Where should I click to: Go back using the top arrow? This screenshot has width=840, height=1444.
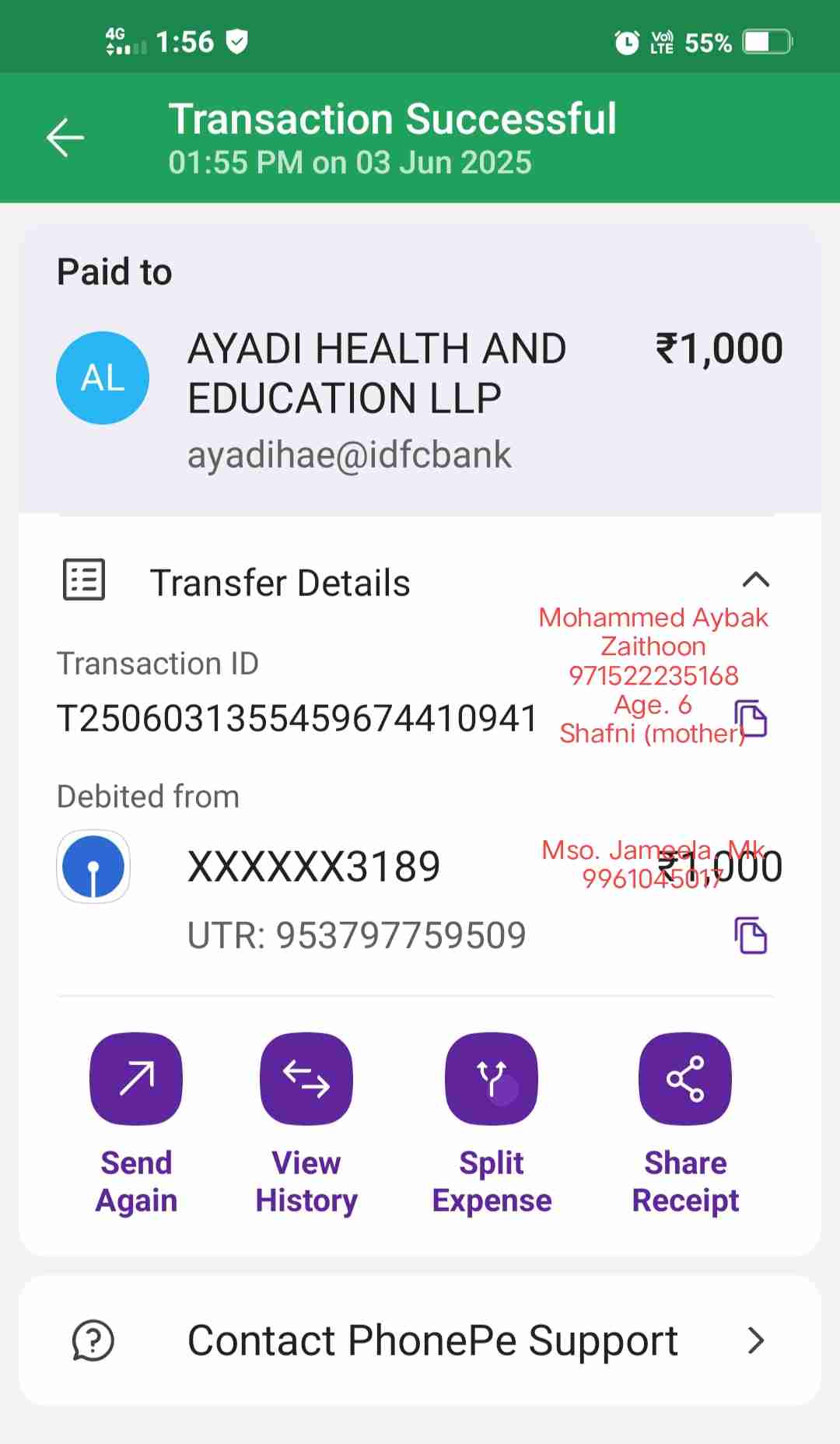click(65, 138)
